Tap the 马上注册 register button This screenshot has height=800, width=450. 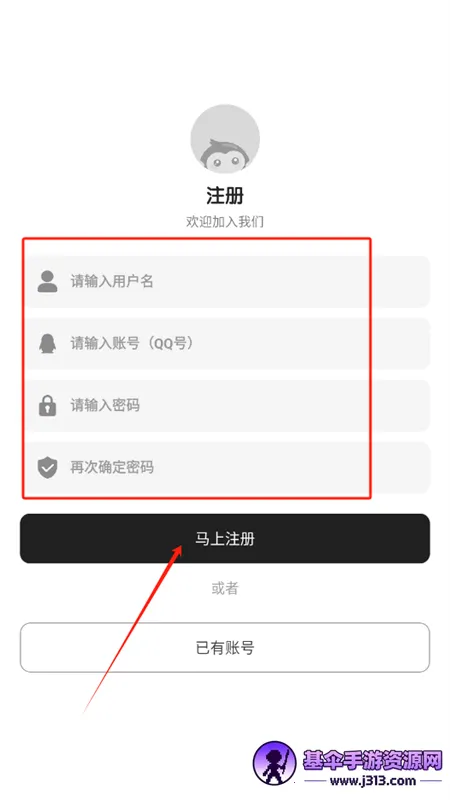(x=225, y=539)
